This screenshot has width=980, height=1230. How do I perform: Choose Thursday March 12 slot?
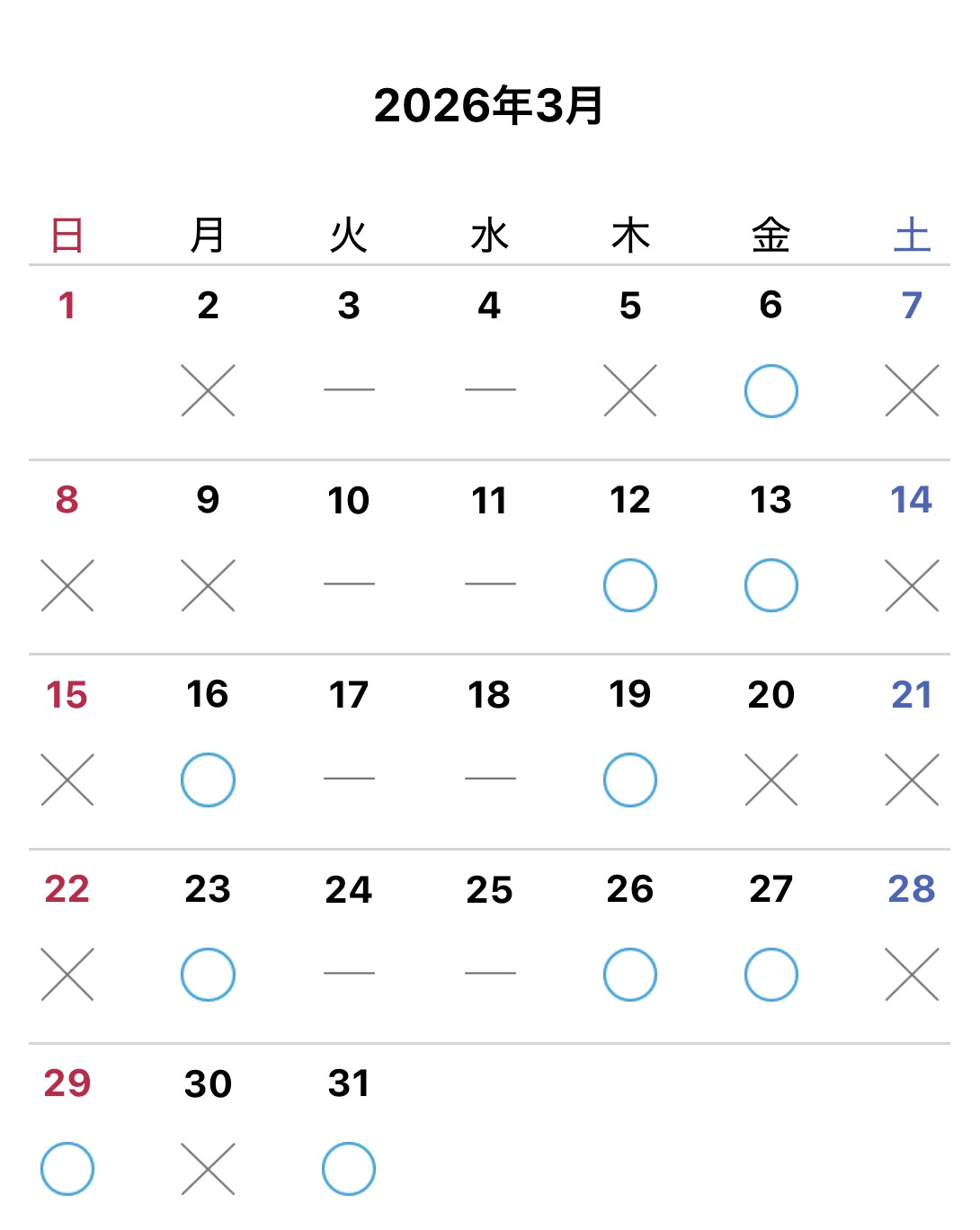point(629,585)
